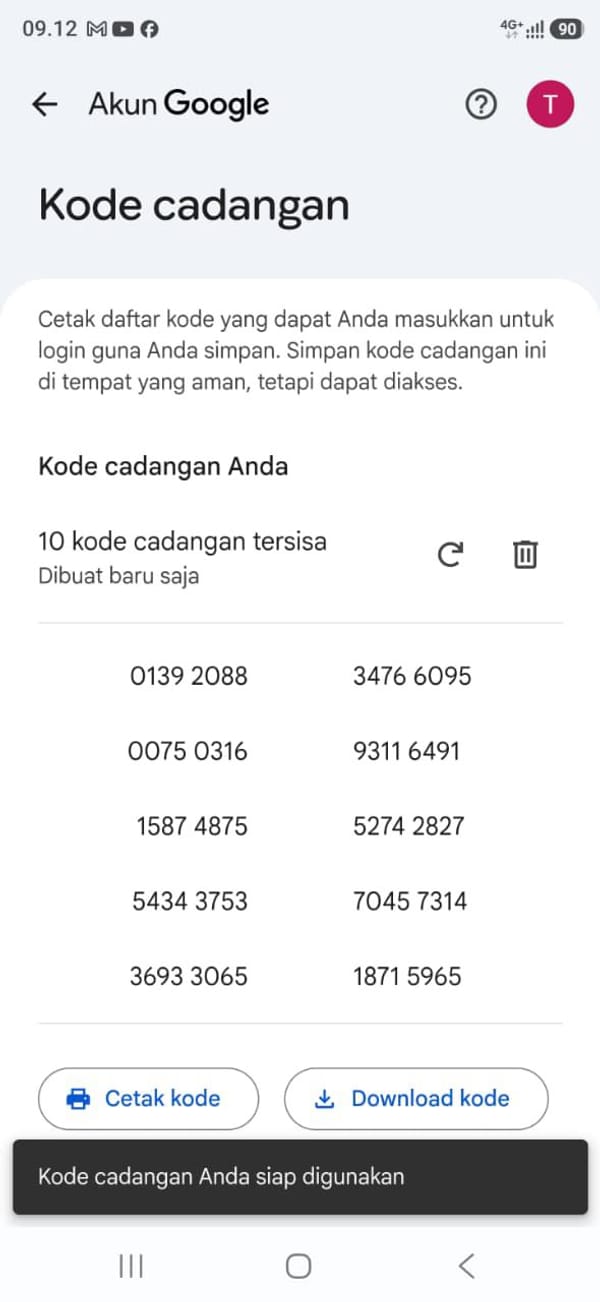This screenshot has width=600, height=1302.
Task: Tap Cetak kode button
Action: click(x=148, y=1098)
